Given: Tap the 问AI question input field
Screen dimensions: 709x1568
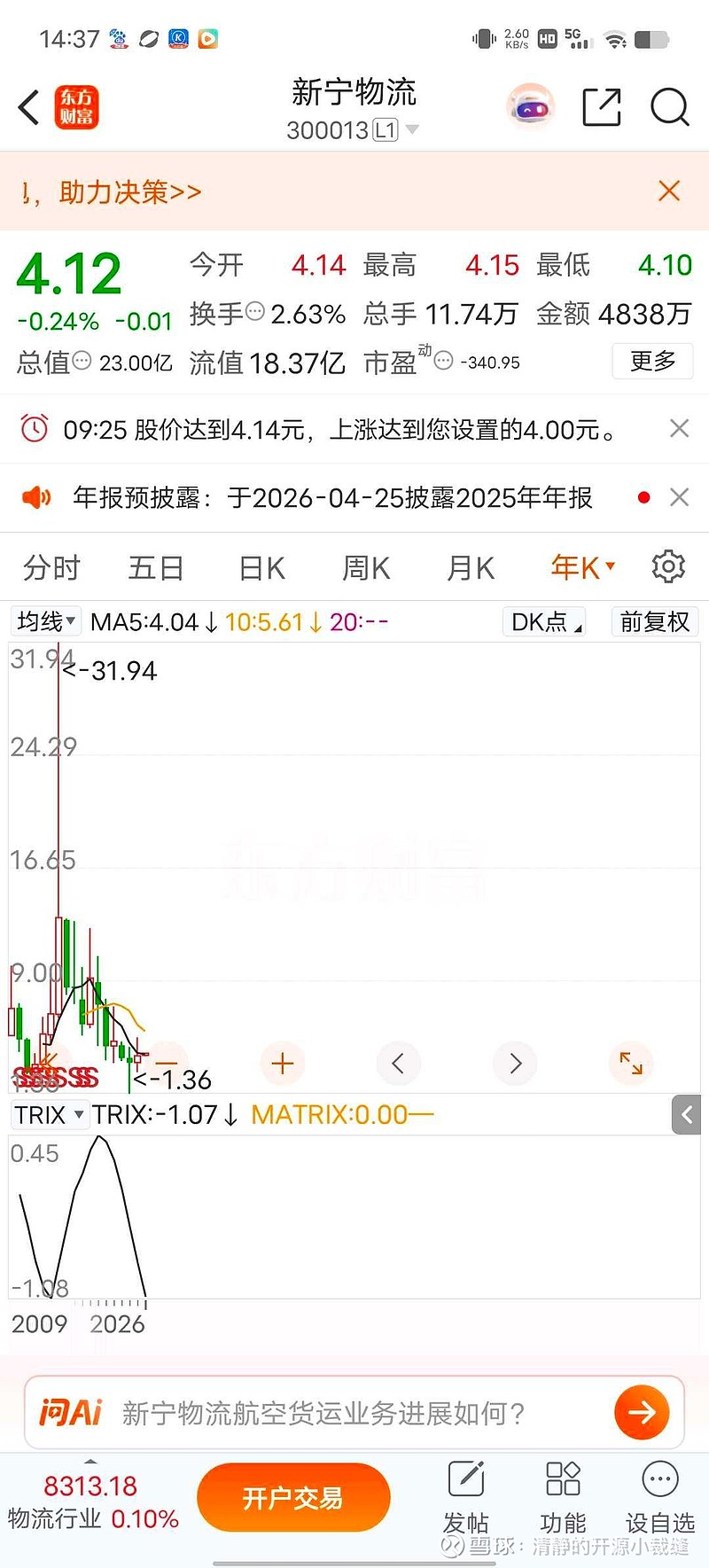Looking at the screenshot, I should click(x=337, y=1412).
